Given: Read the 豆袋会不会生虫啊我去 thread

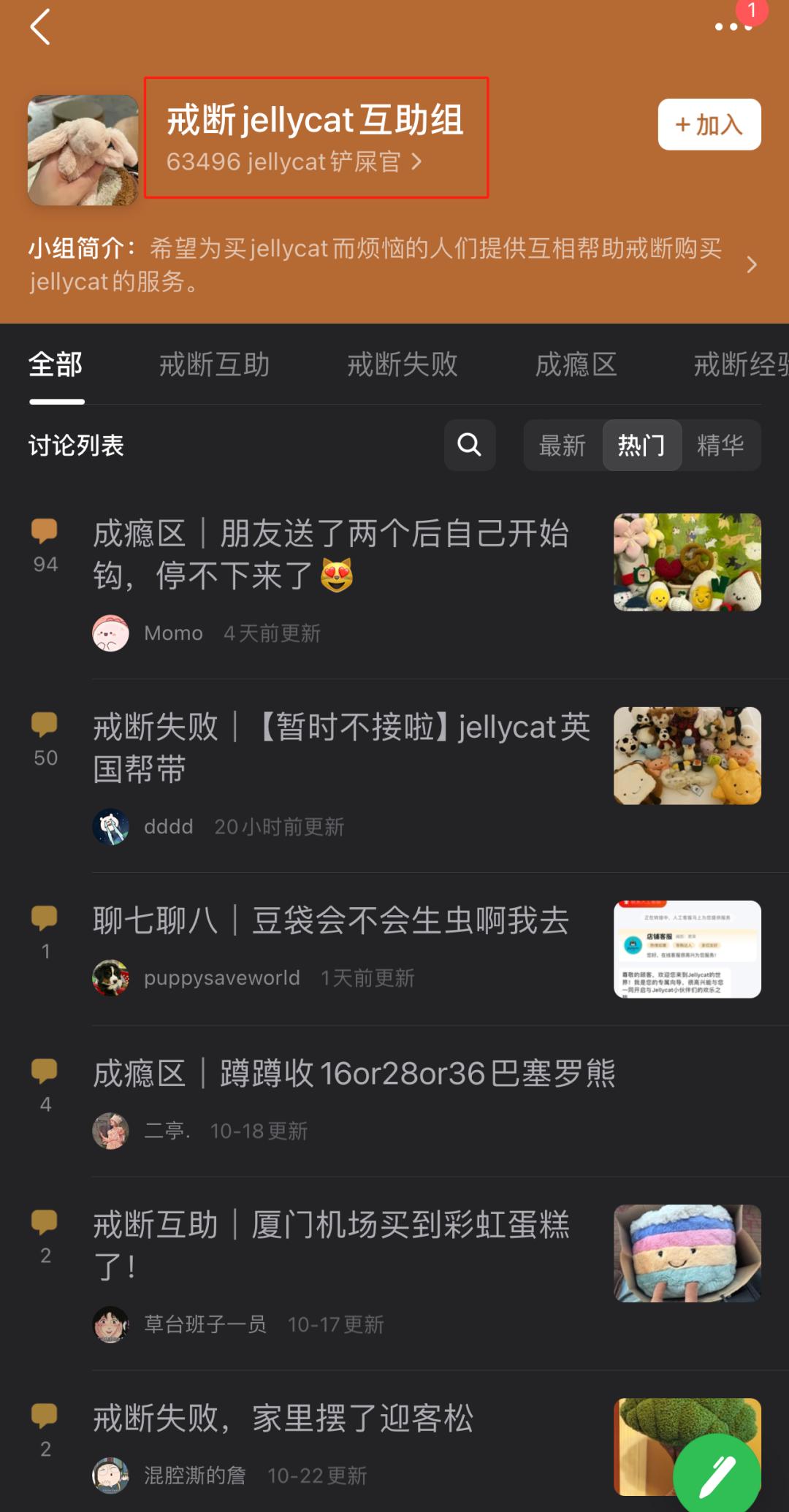Looking at the screenshot, I should click(331, 920).
